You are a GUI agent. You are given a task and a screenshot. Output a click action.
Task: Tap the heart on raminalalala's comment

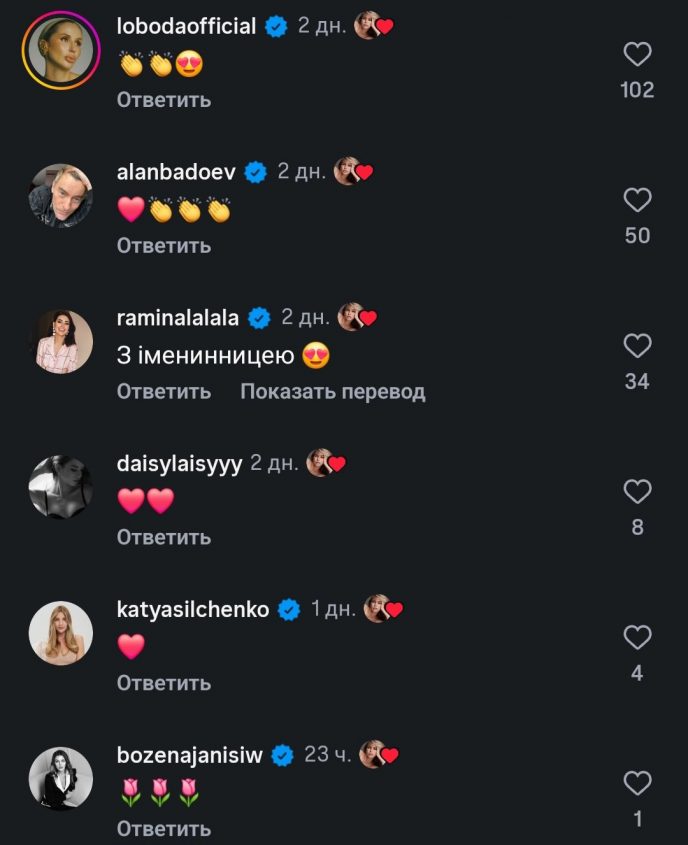pyautogui.click(x=637, y=347)
